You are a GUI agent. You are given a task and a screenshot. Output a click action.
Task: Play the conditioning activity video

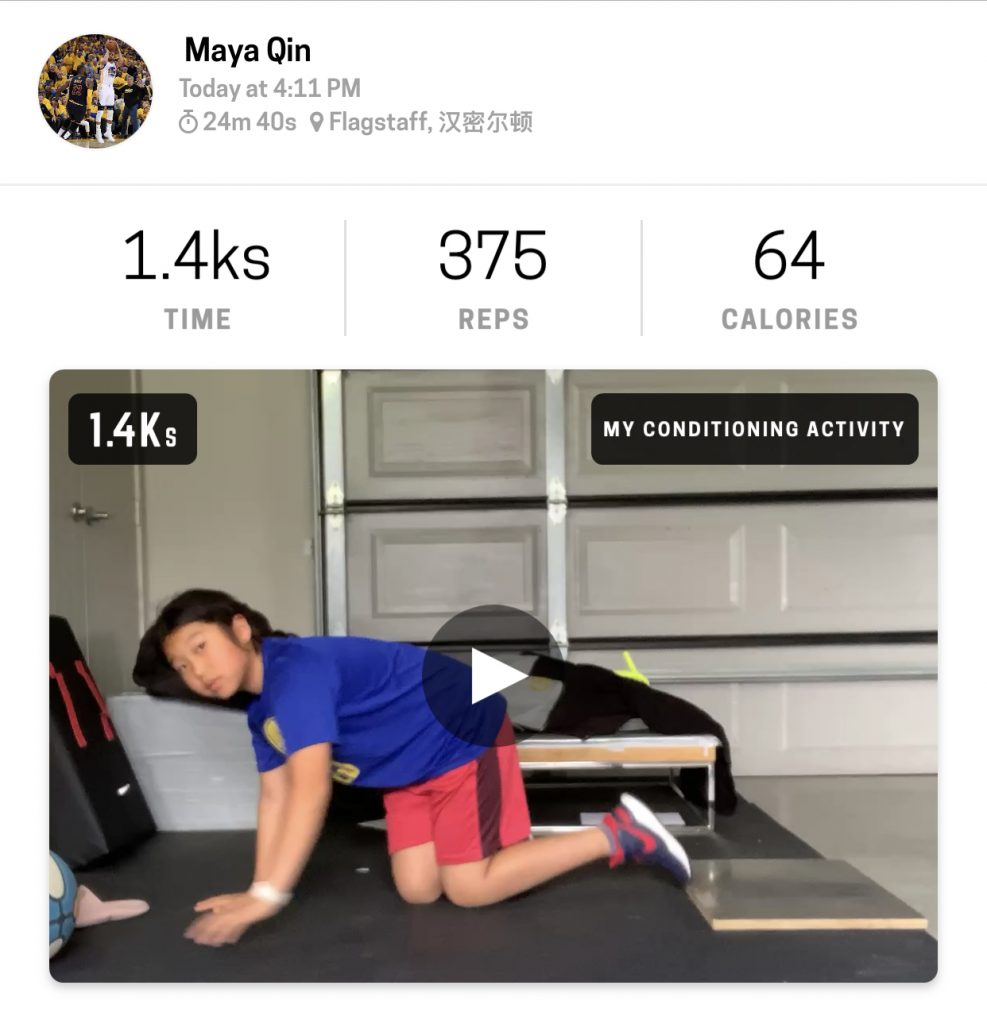494,676
